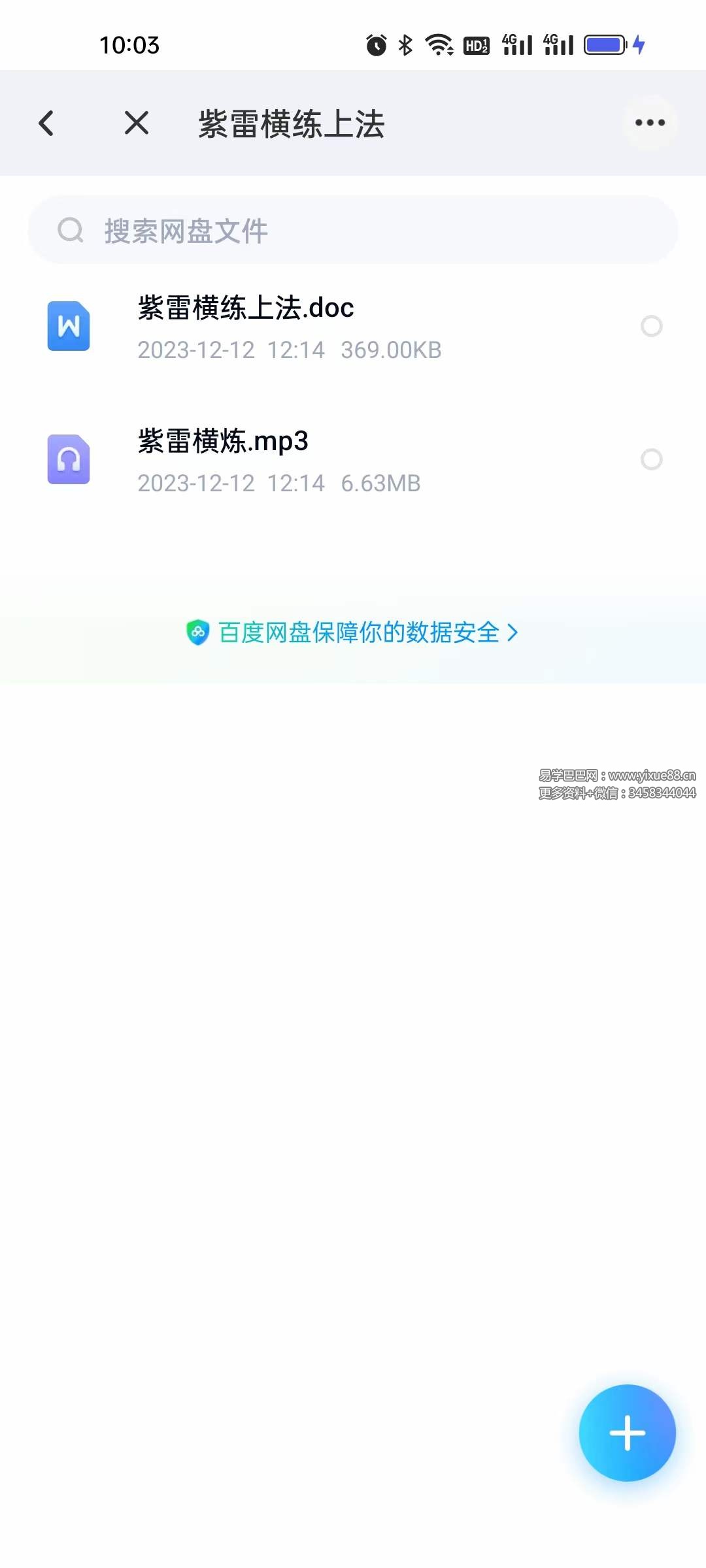Tap the back arrow to return
The height and width of the screenshot is (1568, 706).
click(x=46, y=123)
